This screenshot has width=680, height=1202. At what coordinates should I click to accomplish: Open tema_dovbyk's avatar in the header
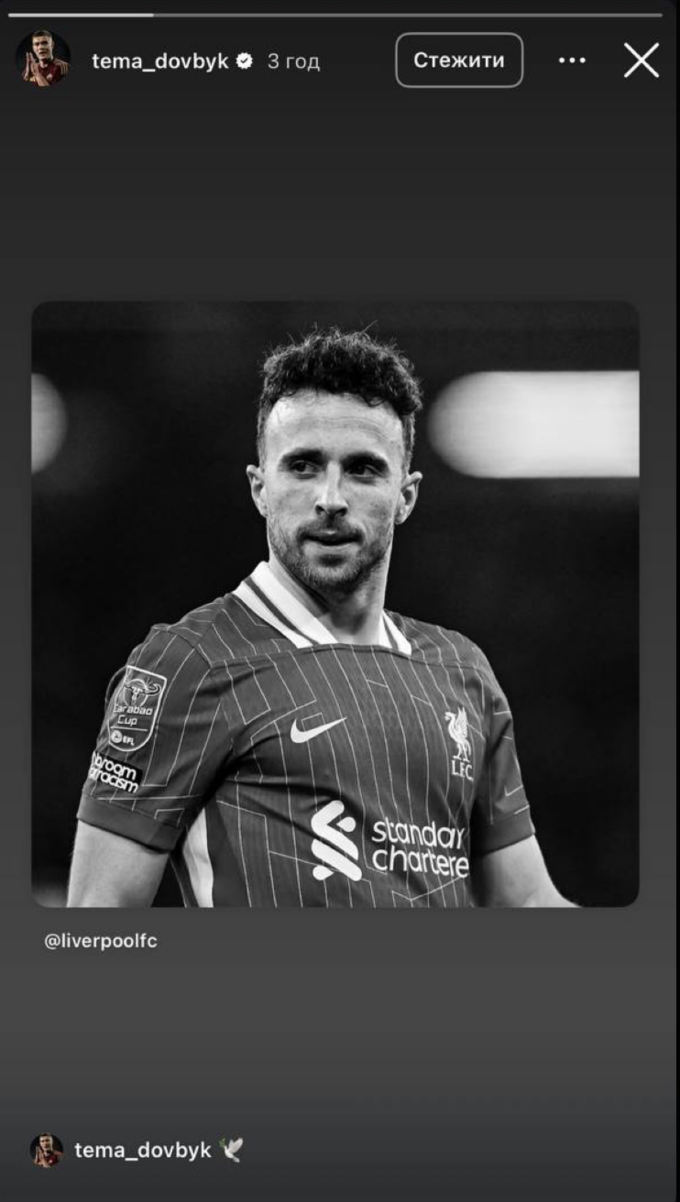pyautogui.click(x=43, y=59)
